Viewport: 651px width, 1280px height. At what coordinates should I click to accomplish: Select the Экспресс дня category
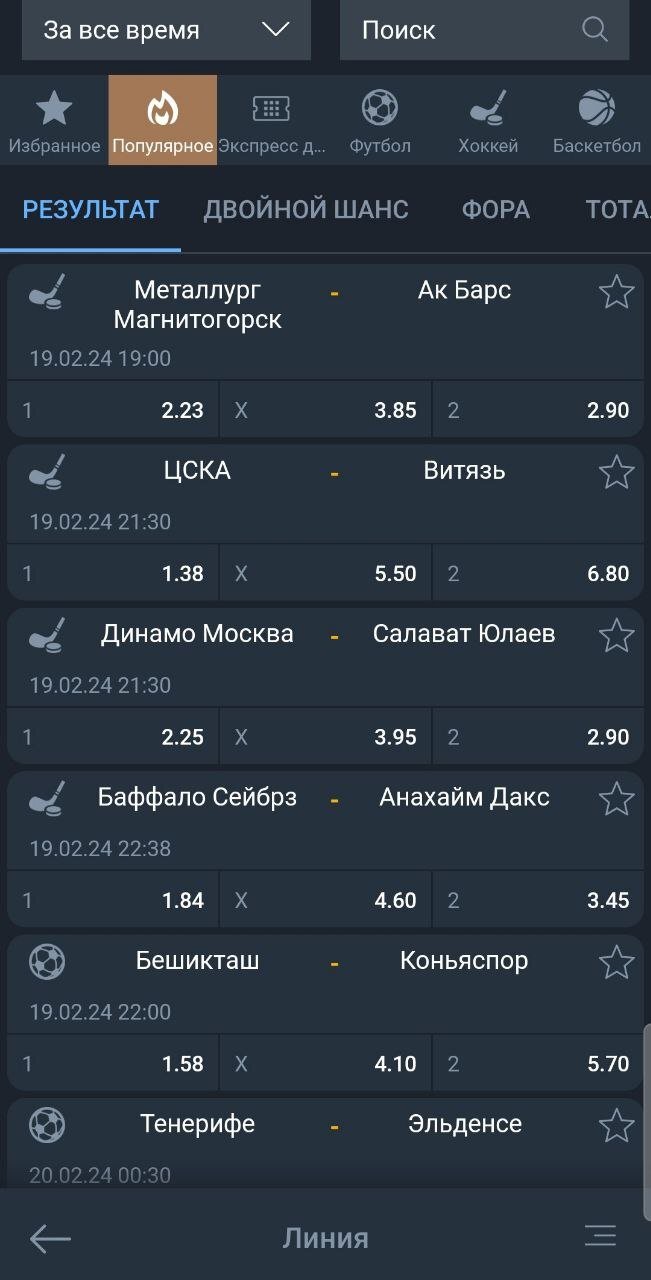click(x=271, y=121)
